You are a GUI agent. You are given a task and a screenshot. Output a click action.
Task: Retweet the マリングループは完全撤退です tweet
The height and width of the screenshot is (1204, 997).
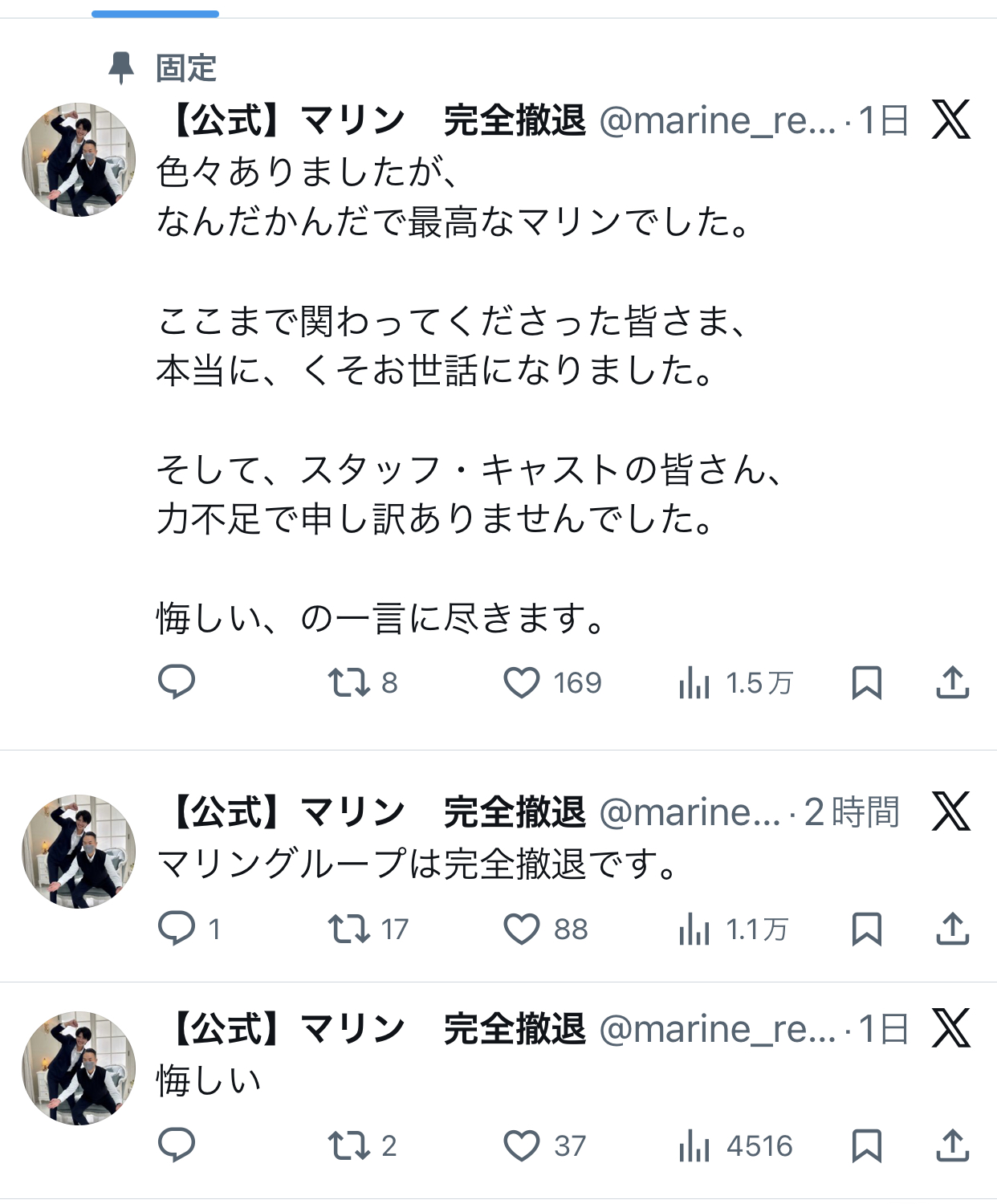(x=348, y=929)
